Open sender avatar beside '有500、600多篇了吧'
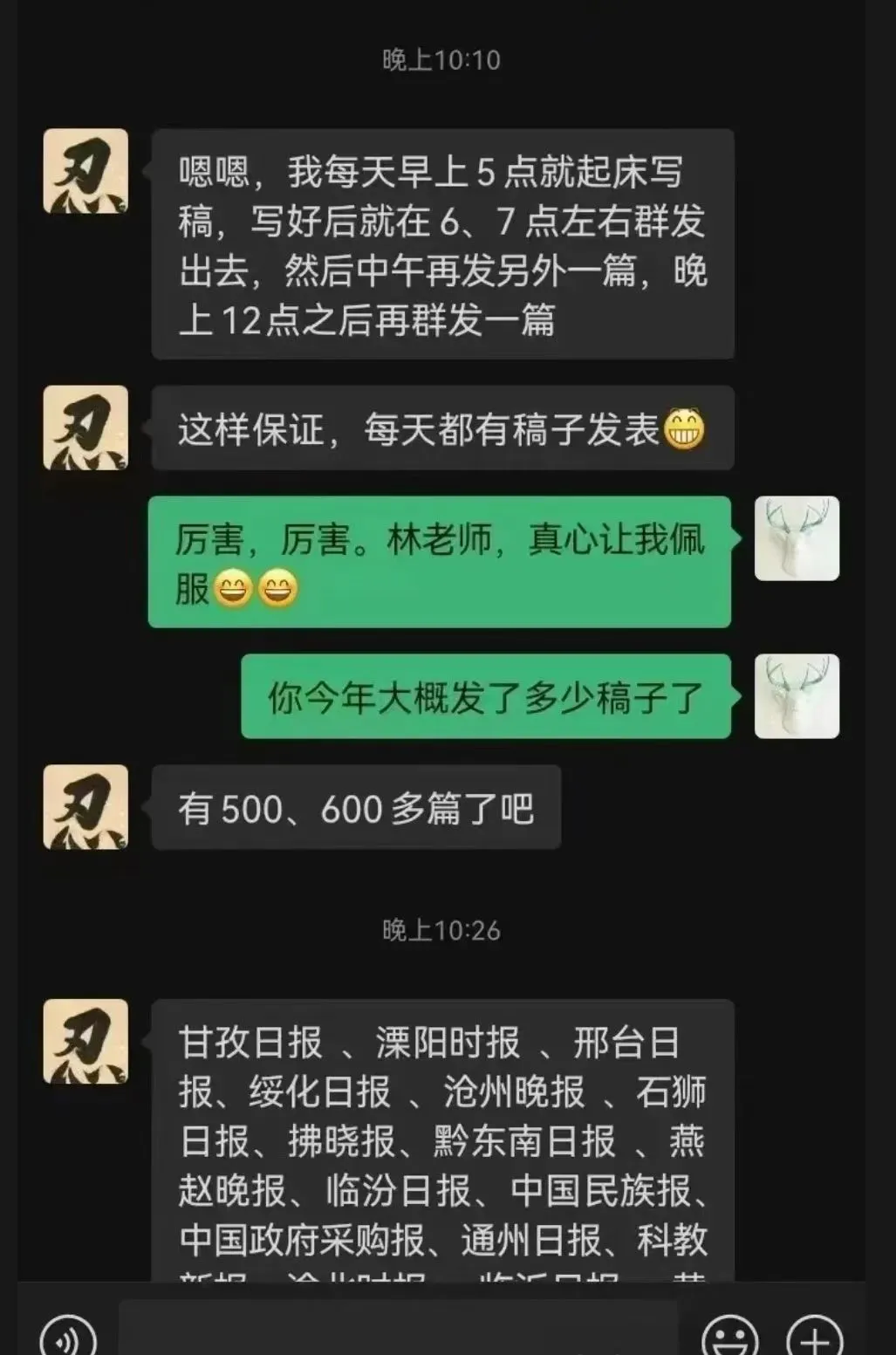Viewport: 896px width, 1355px height. pos(85,807)
